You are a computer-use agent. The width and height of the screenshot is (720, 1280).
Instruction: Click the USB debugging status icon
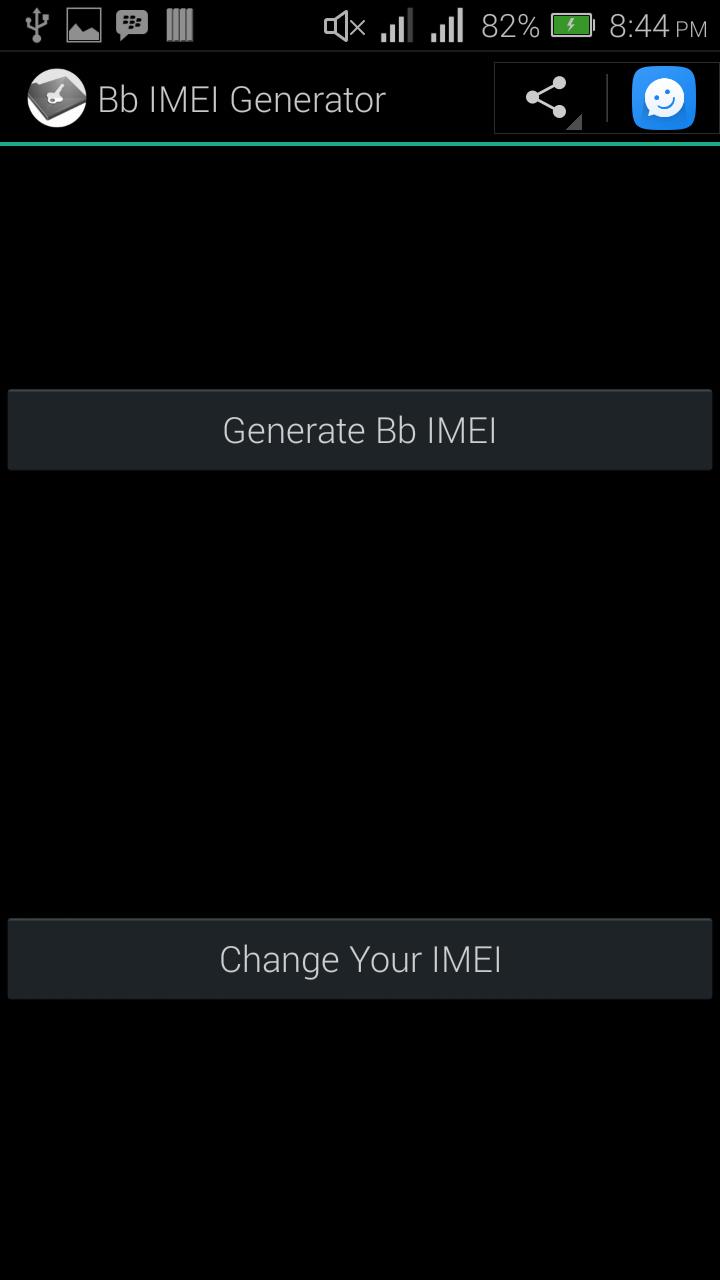click(36, 24)
